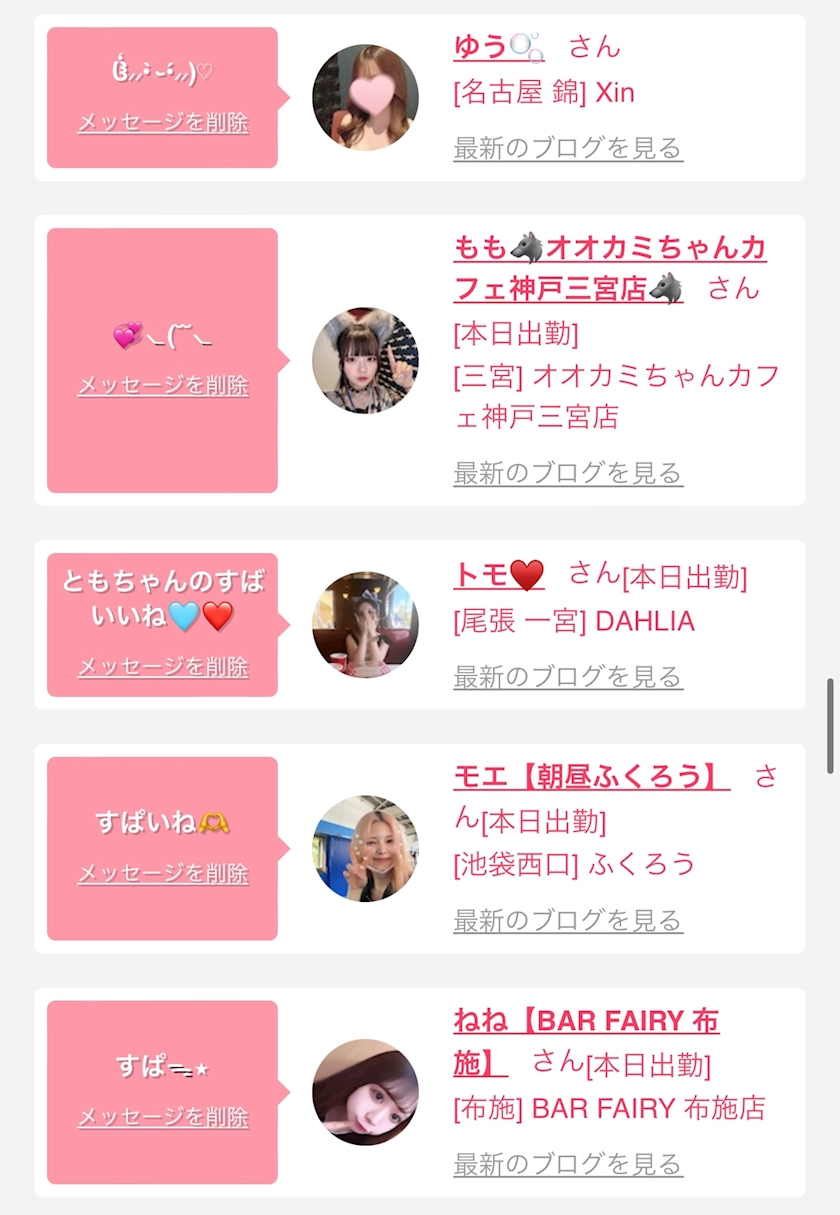This screenshot has height=1215, width=840.
Task: View ゆう's latest blog
Action: pos(568,149)
